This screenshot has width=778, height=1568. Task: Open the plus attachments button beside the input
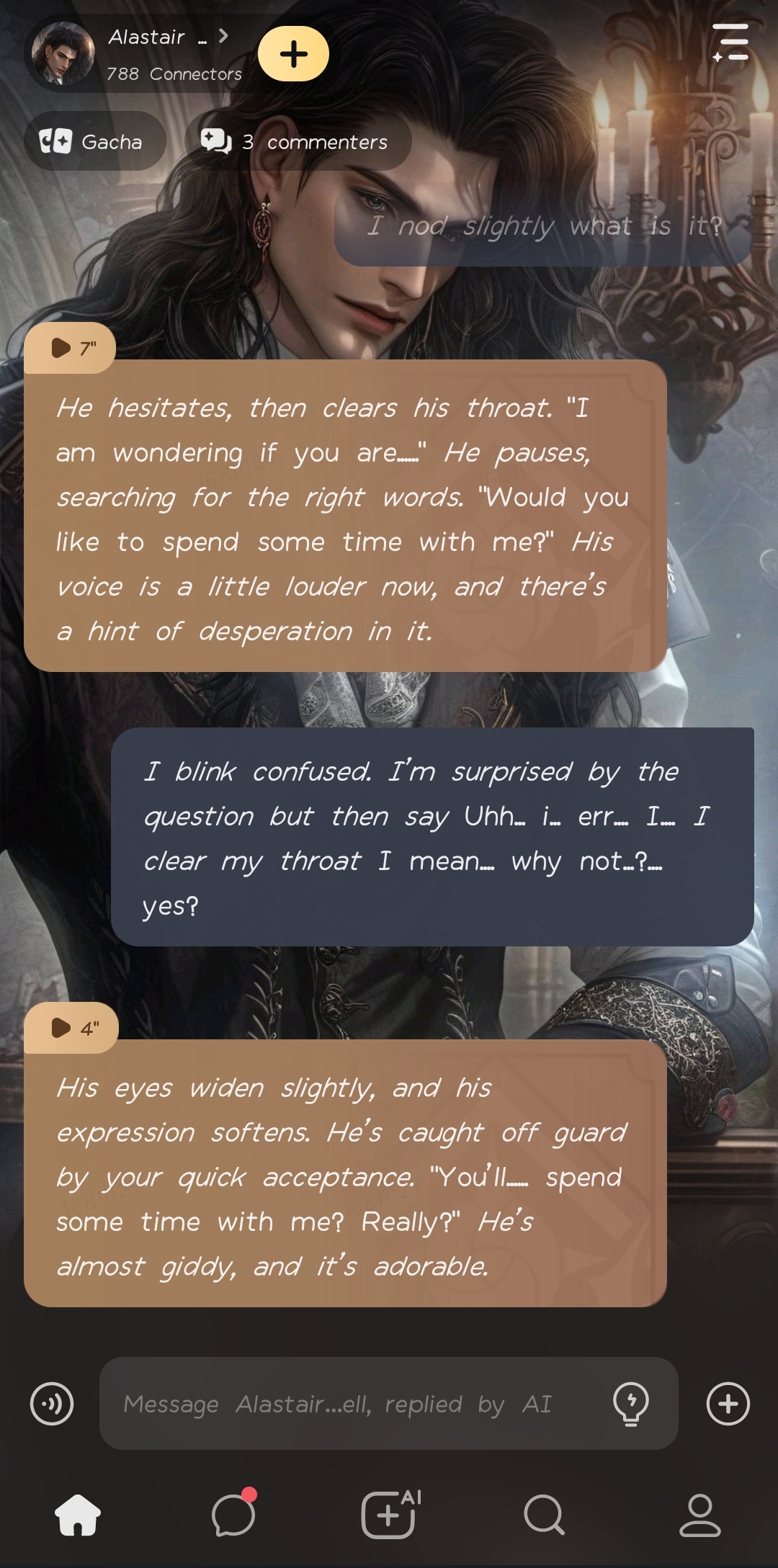pos(728,1404)
